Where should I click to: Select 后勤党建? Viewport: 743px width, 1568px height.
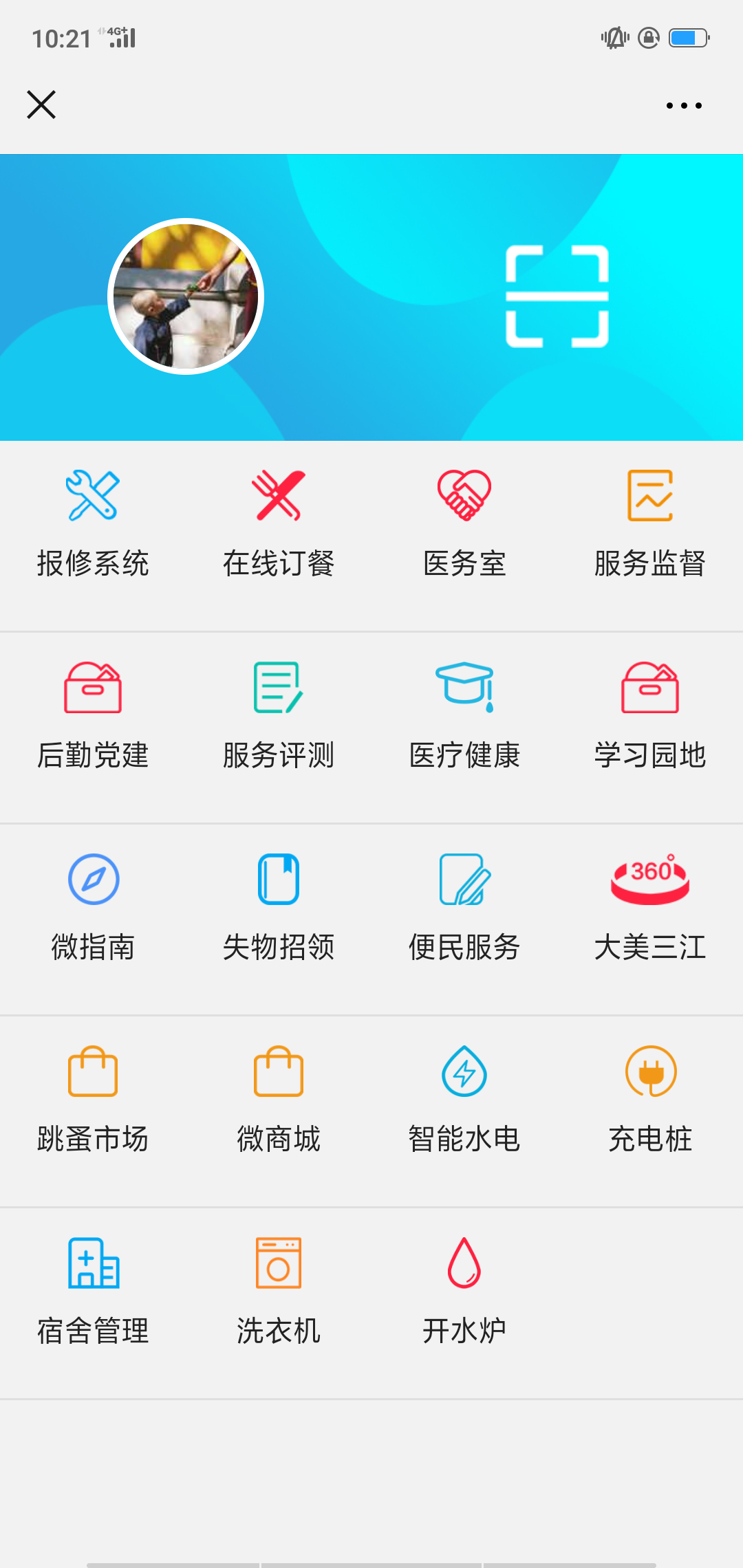[x=93, y=715]
